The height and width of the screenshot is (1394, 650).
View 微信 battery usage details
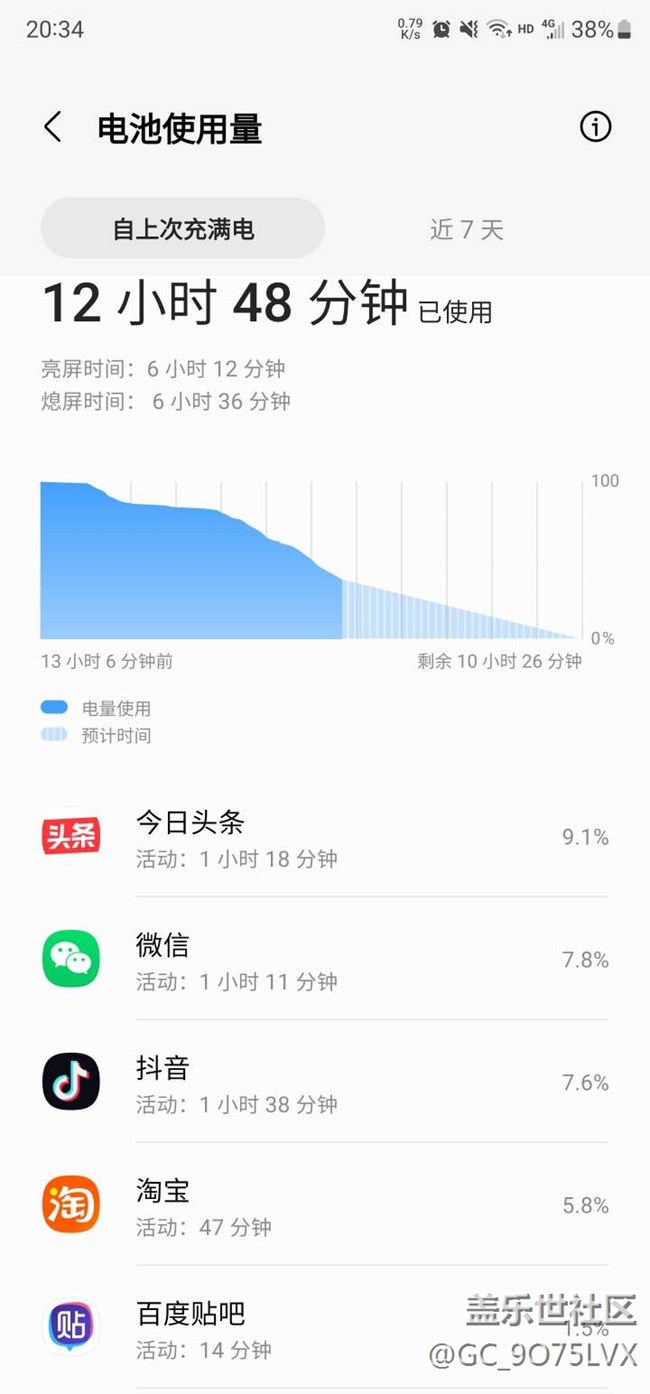(325, 959)
